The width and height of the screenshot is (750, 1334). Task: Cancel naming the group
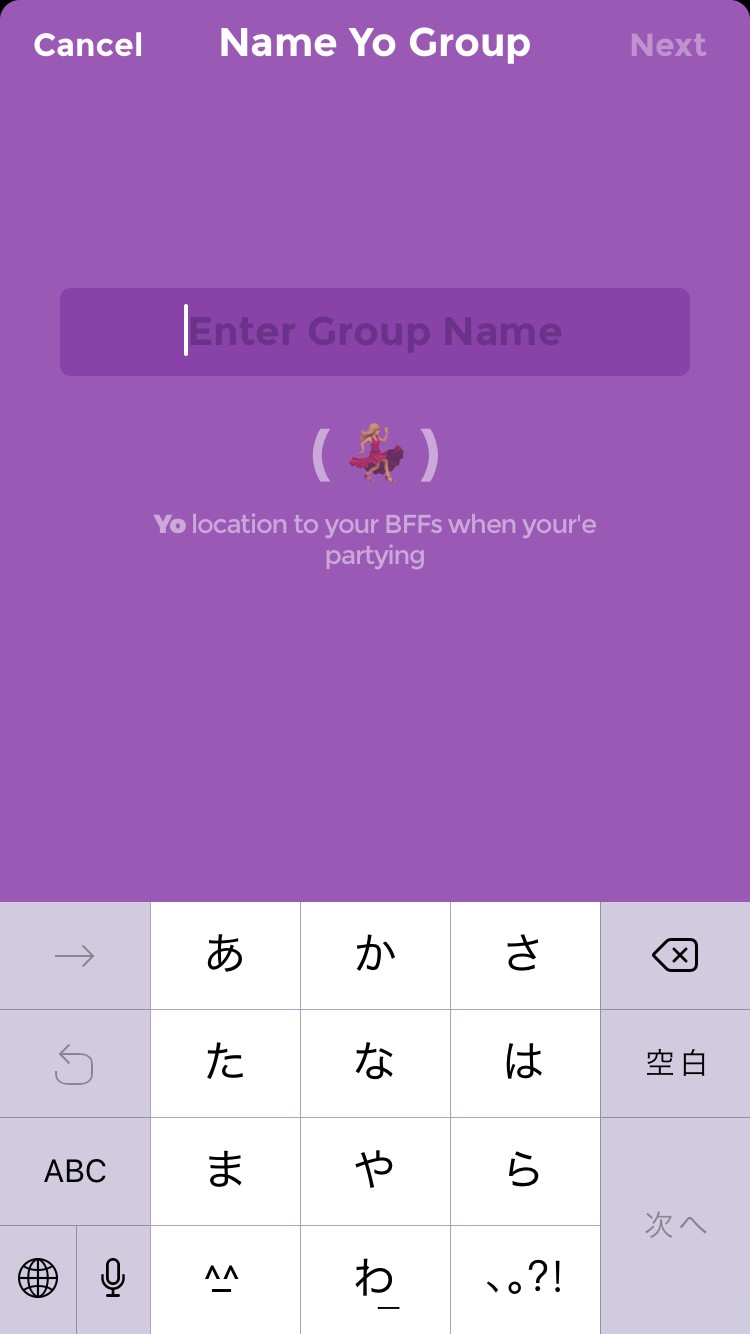[x=88, y=45]
